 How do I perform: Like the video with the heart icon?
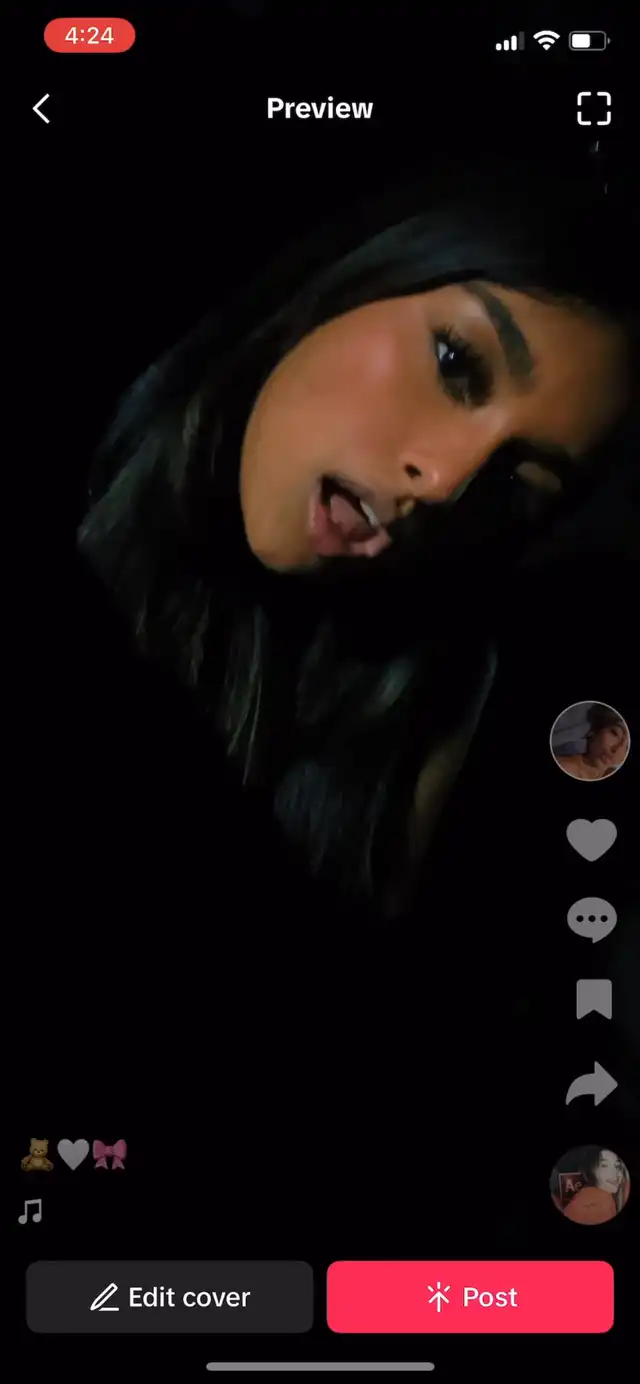point(591,839)
